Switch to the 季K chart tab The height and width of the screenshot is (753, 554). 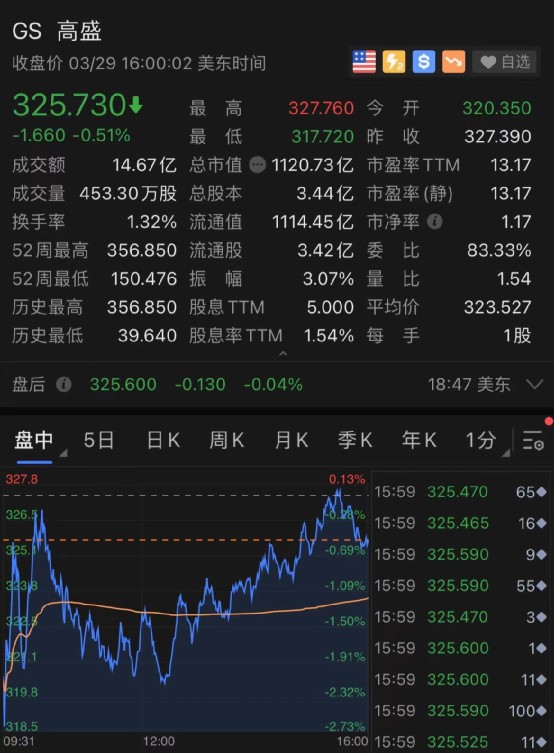coord(355,440)
